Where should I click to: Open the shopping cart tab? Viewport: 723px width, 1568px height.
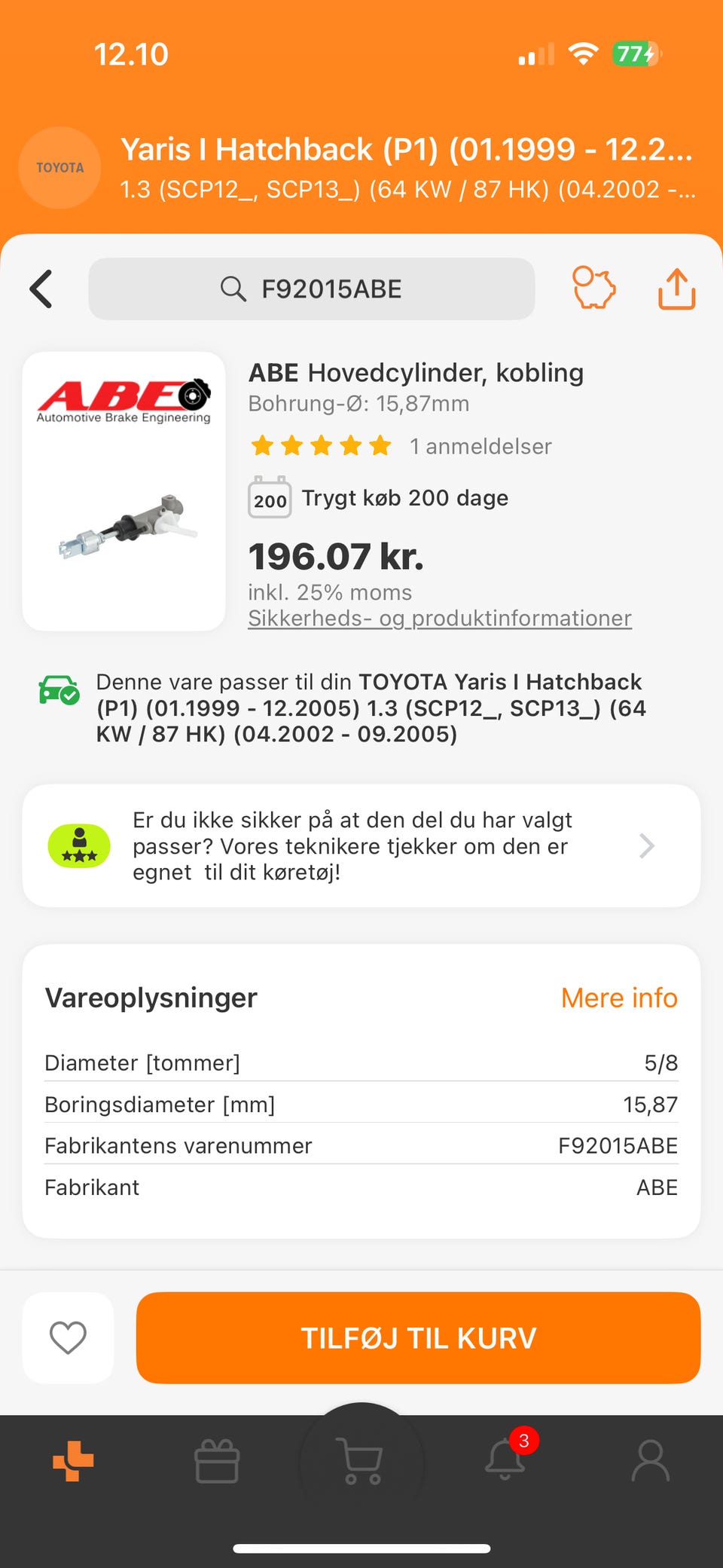pyautogui.click(x=361, y=1461)
